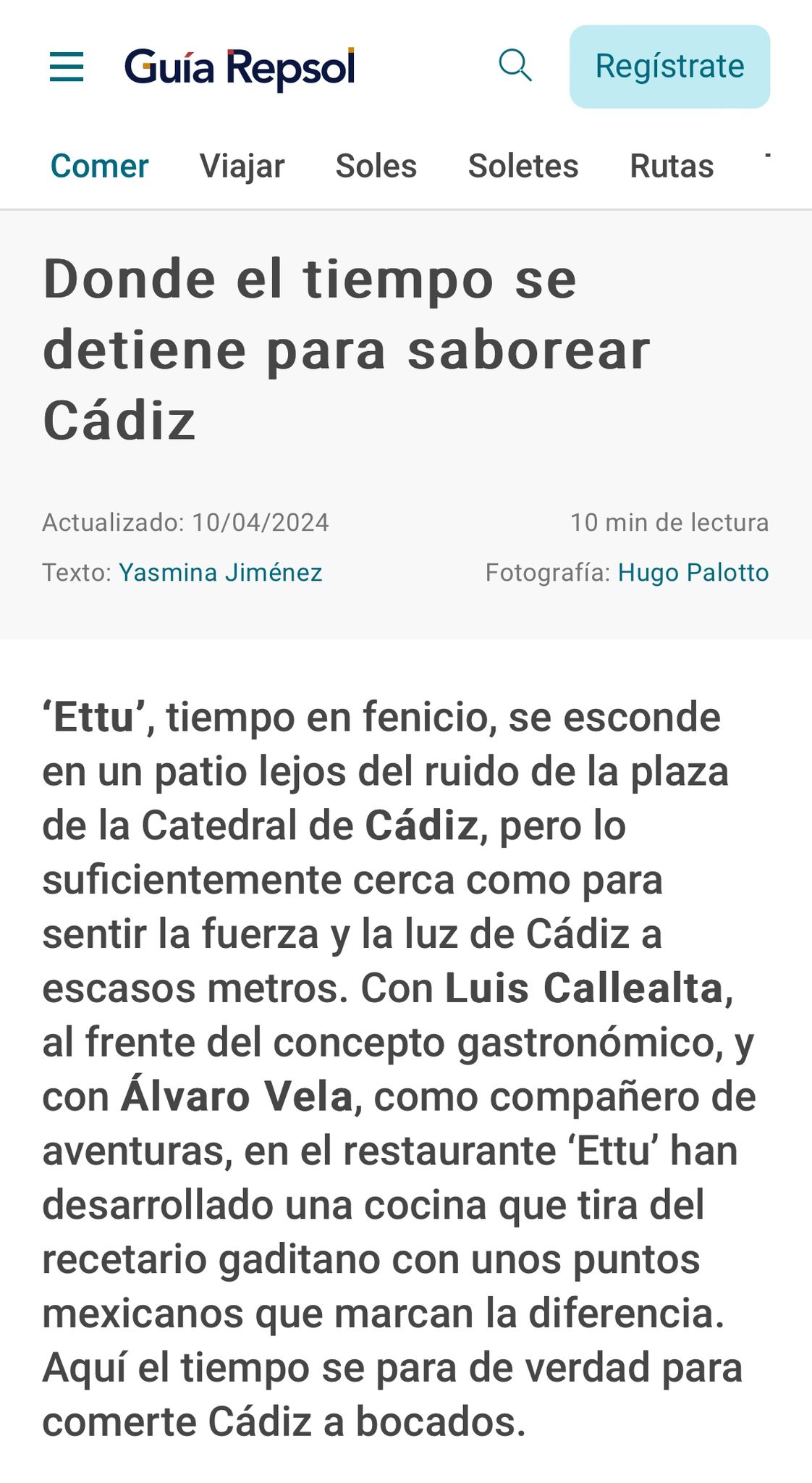Select the Soles tab
Viewport: 812px width, 1483px height.
click(376, 167)
